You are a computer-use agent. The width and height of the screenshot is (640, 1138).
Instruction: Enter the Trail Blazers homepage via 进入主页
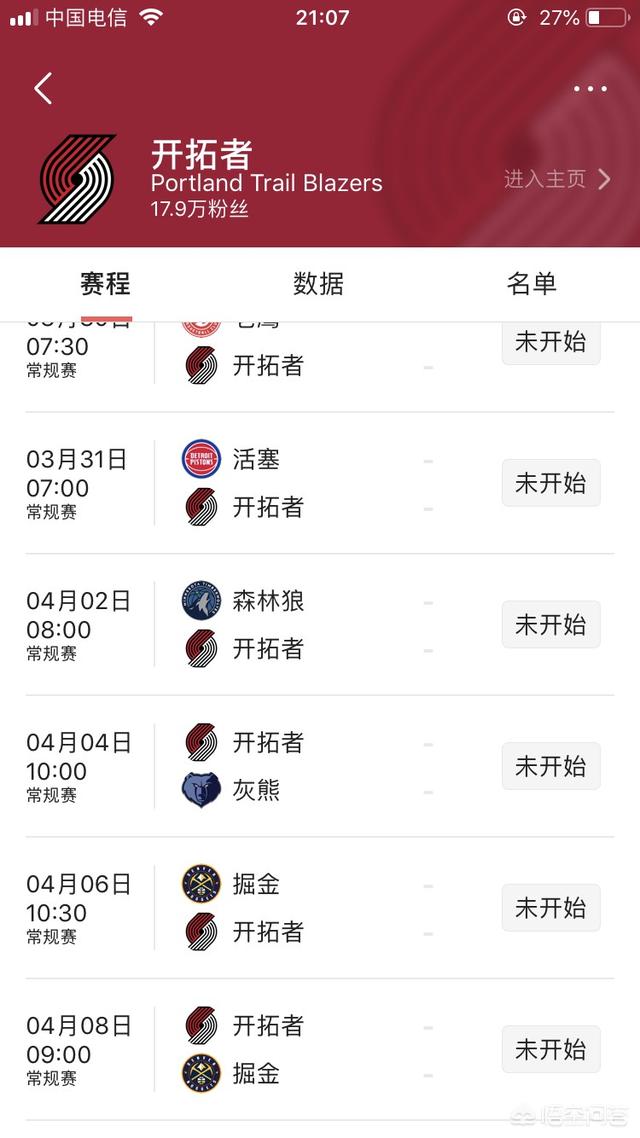[x=557, y=179]
